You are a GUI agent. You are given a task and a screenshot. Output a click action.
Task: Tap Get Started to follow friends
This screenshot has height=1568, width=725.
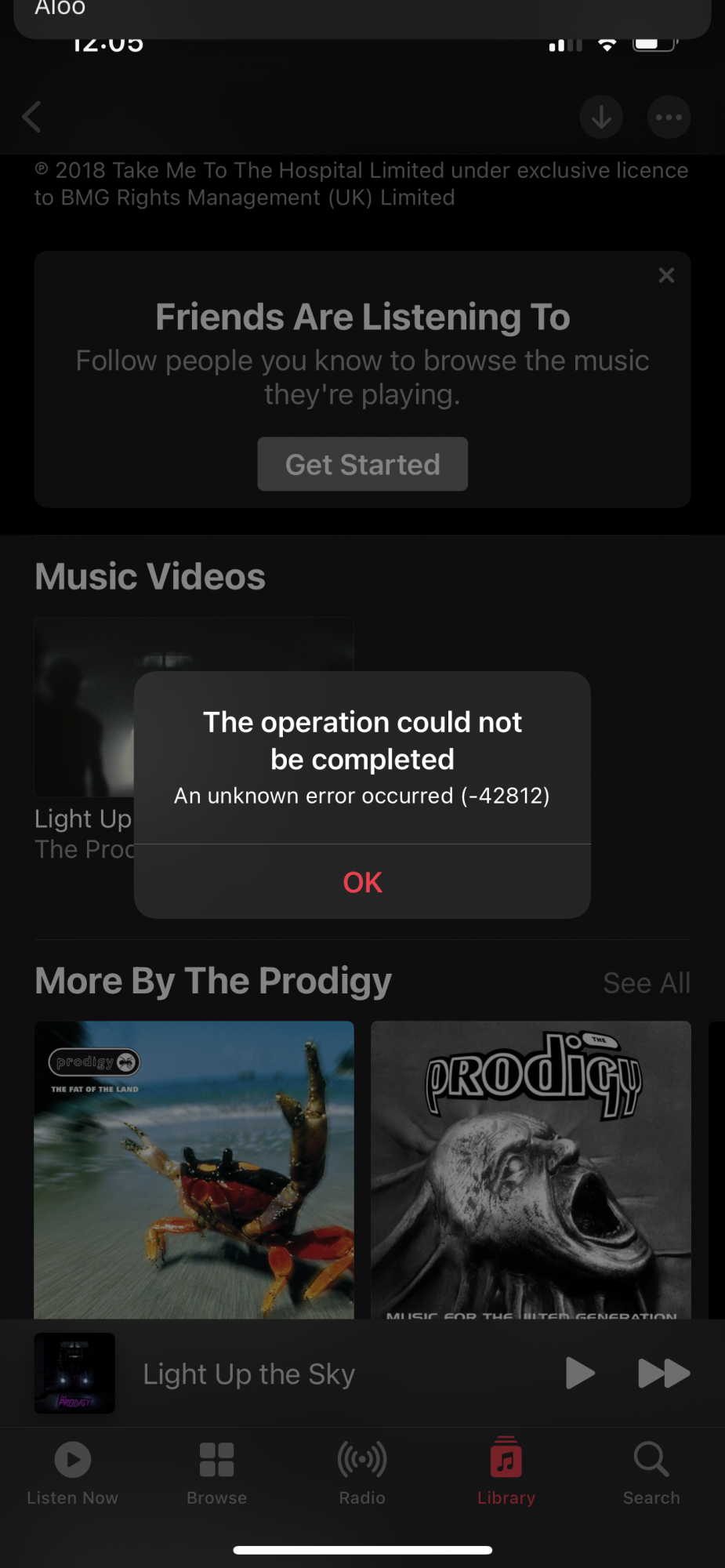362,464
